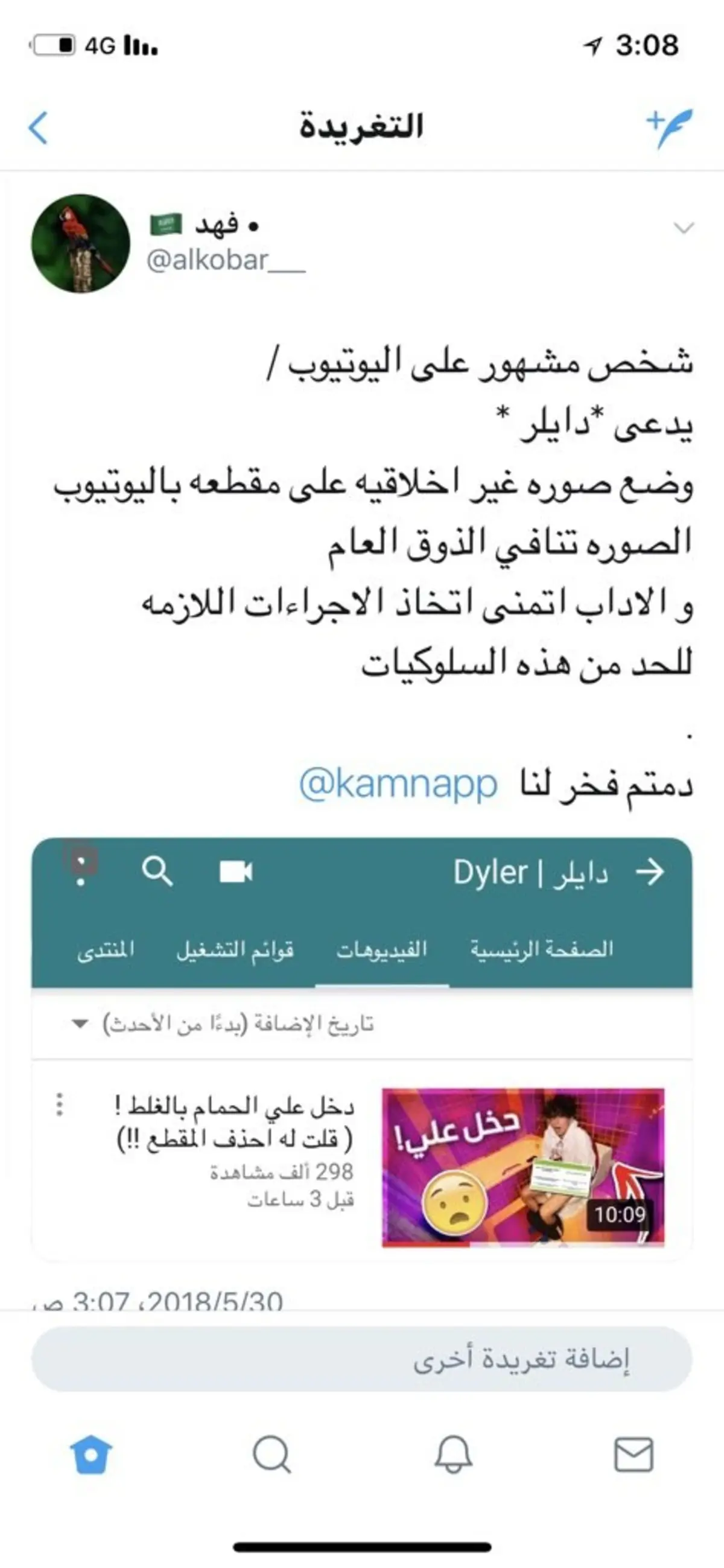Compose a new tweet
The width and height of the screenshot is (724, 1568).
click(668, 127)
